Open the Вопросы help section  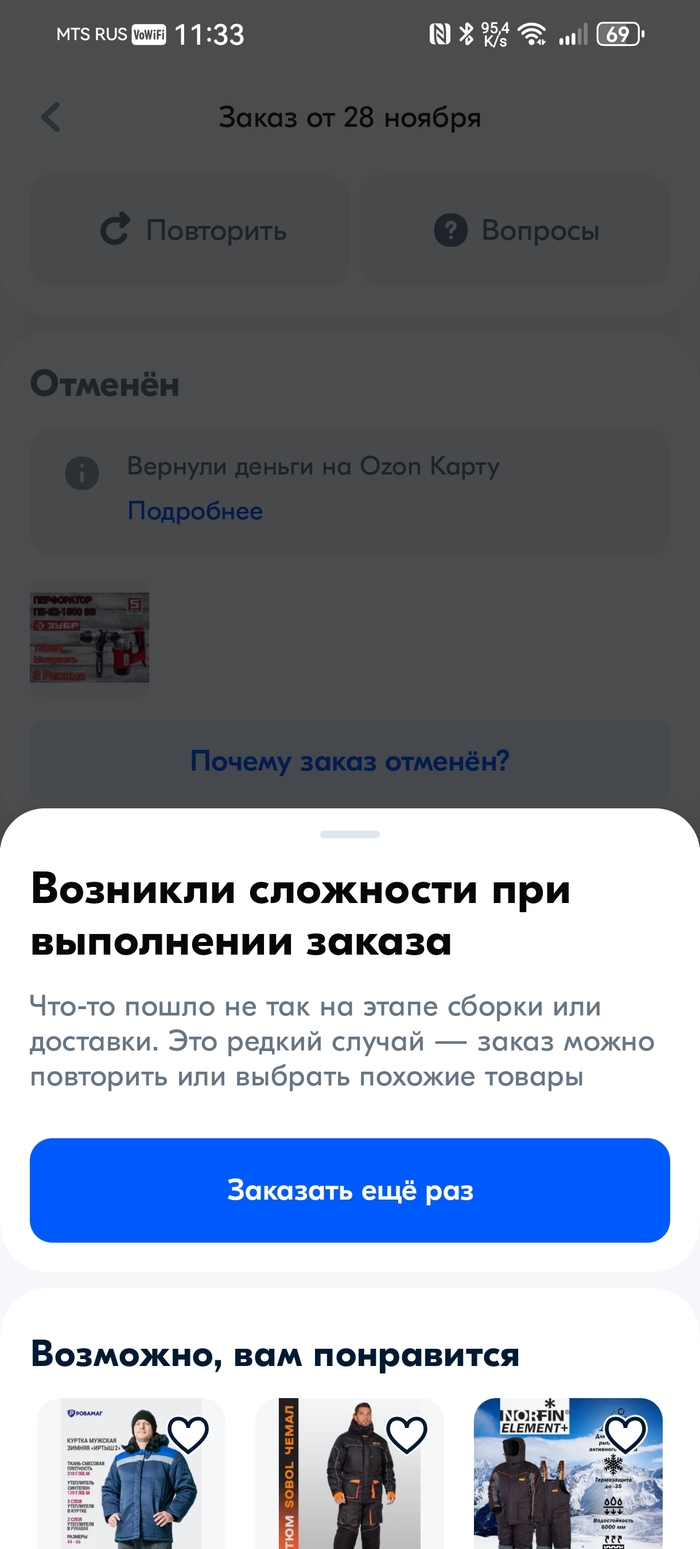515,231
